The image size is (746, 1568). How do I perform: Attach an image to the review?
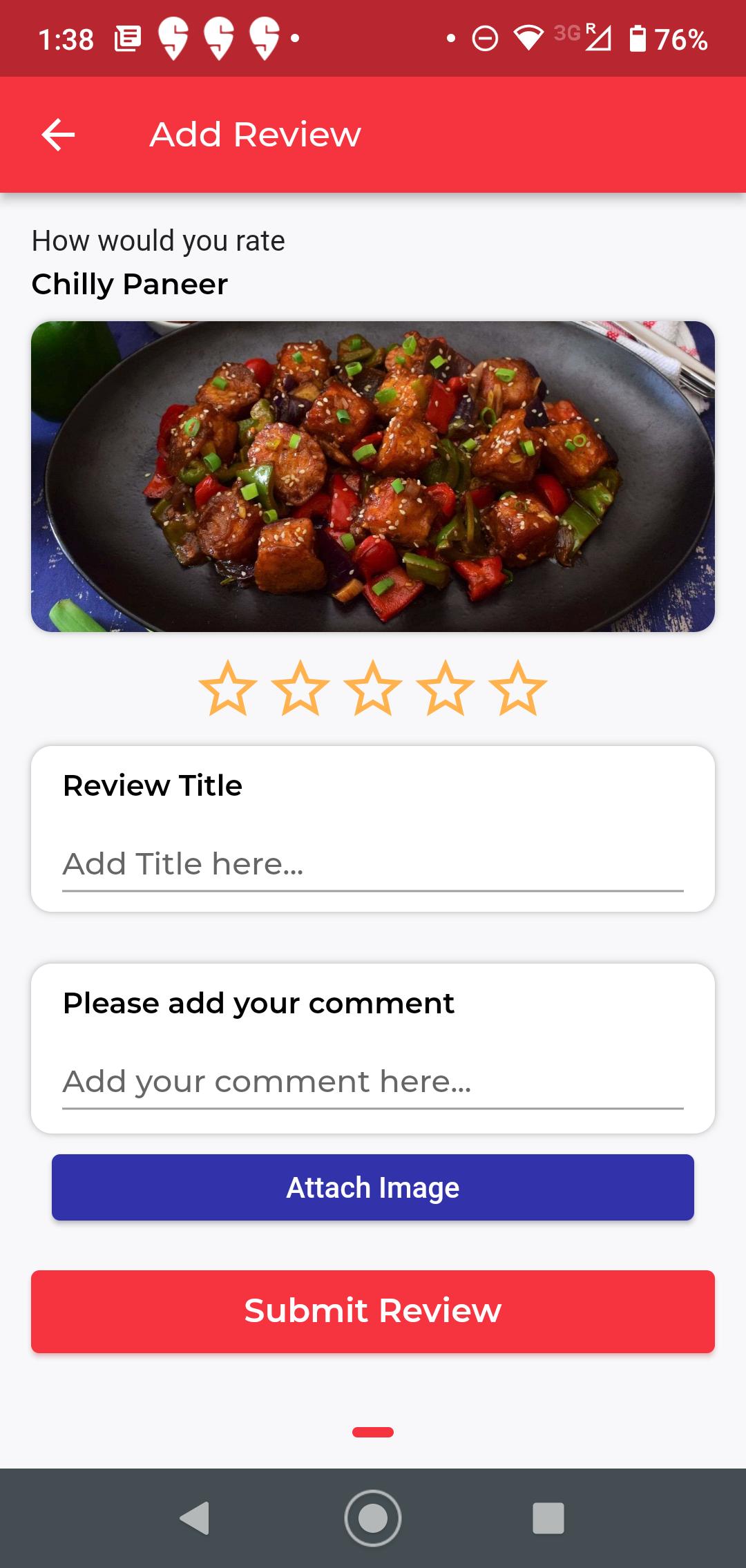coord(373,1187)
